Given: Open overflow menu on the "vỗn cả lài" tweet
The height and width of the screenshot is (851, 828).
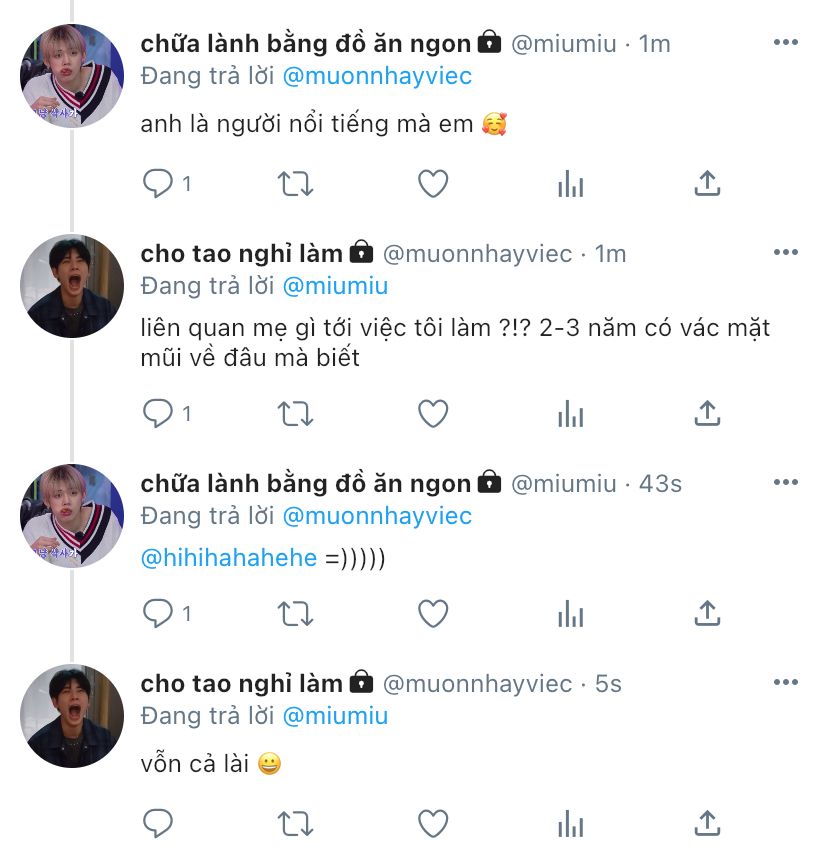Looking at the screenshot, I should pos(786,683).
